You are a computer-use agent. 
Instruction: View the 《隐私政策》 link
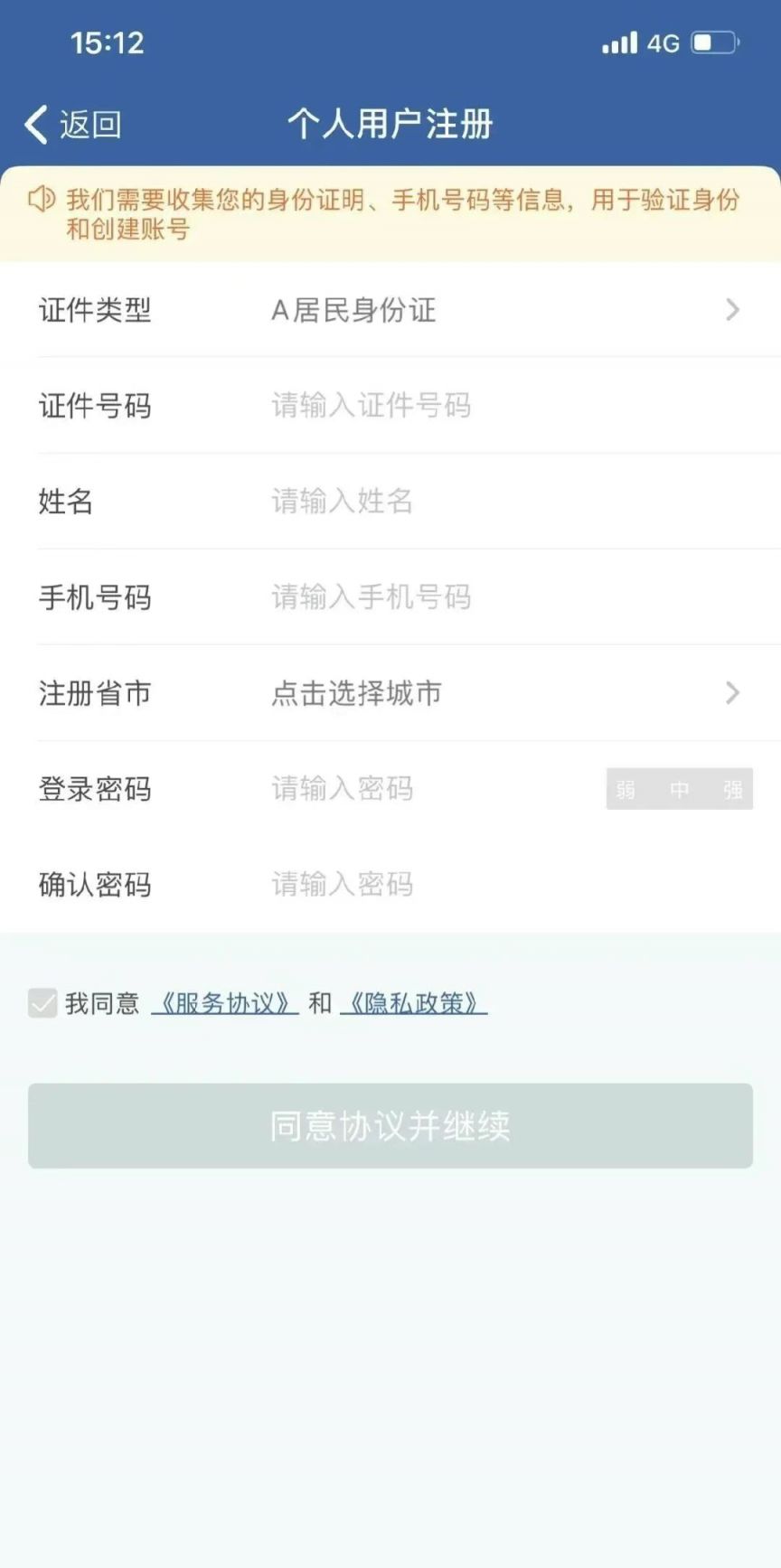point(414,1003)
